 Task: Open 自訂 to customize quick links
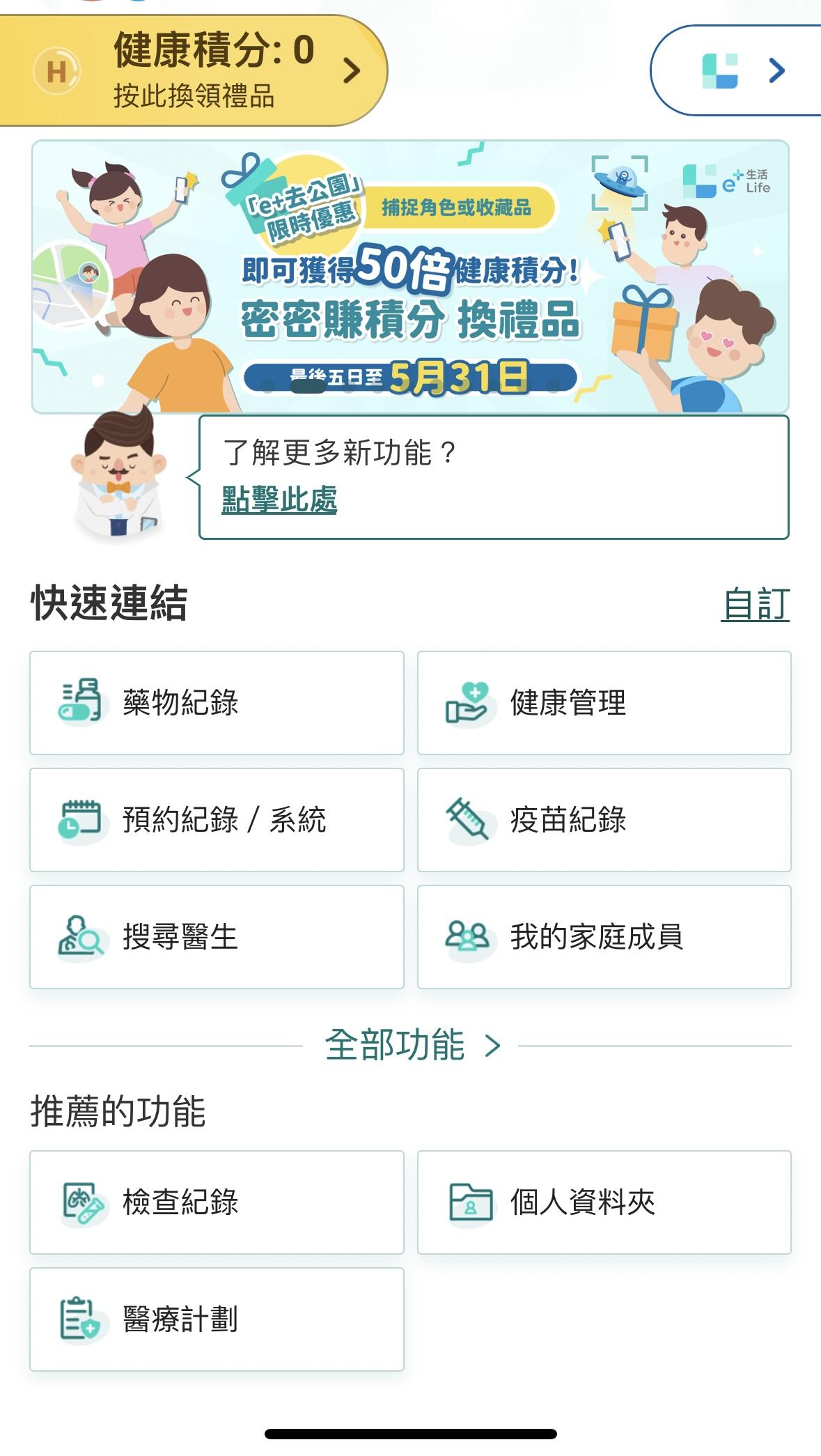[x=760, y=606]
